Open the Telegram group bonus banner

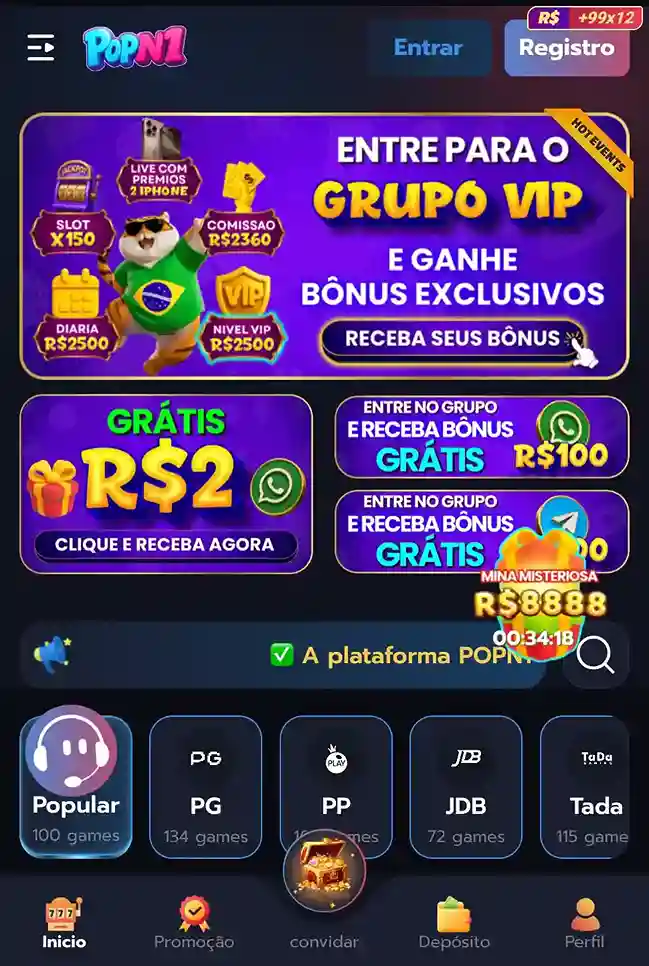[x=420, y=530]
